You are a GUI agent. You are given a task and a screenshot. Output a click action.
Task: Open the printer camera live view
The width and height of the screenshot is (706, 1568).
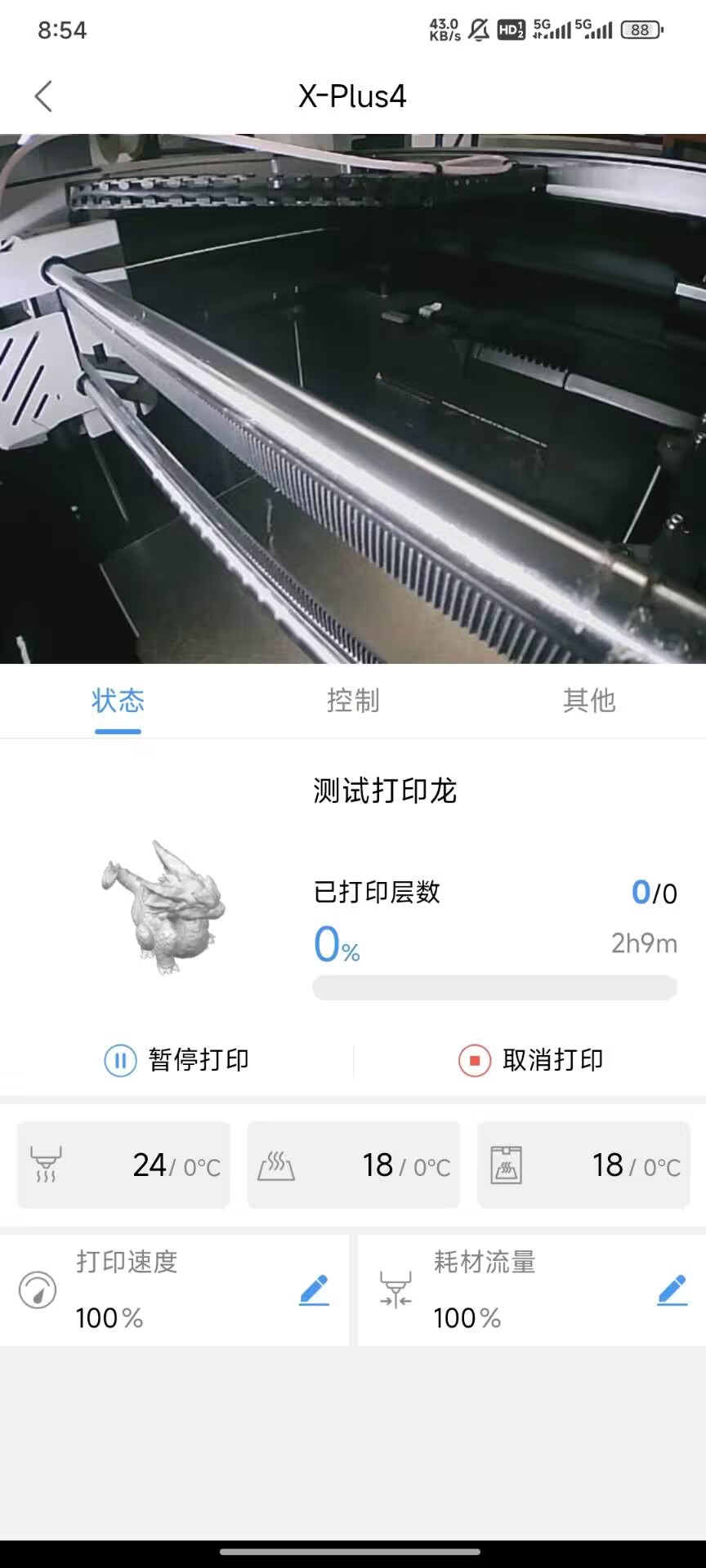353,399
